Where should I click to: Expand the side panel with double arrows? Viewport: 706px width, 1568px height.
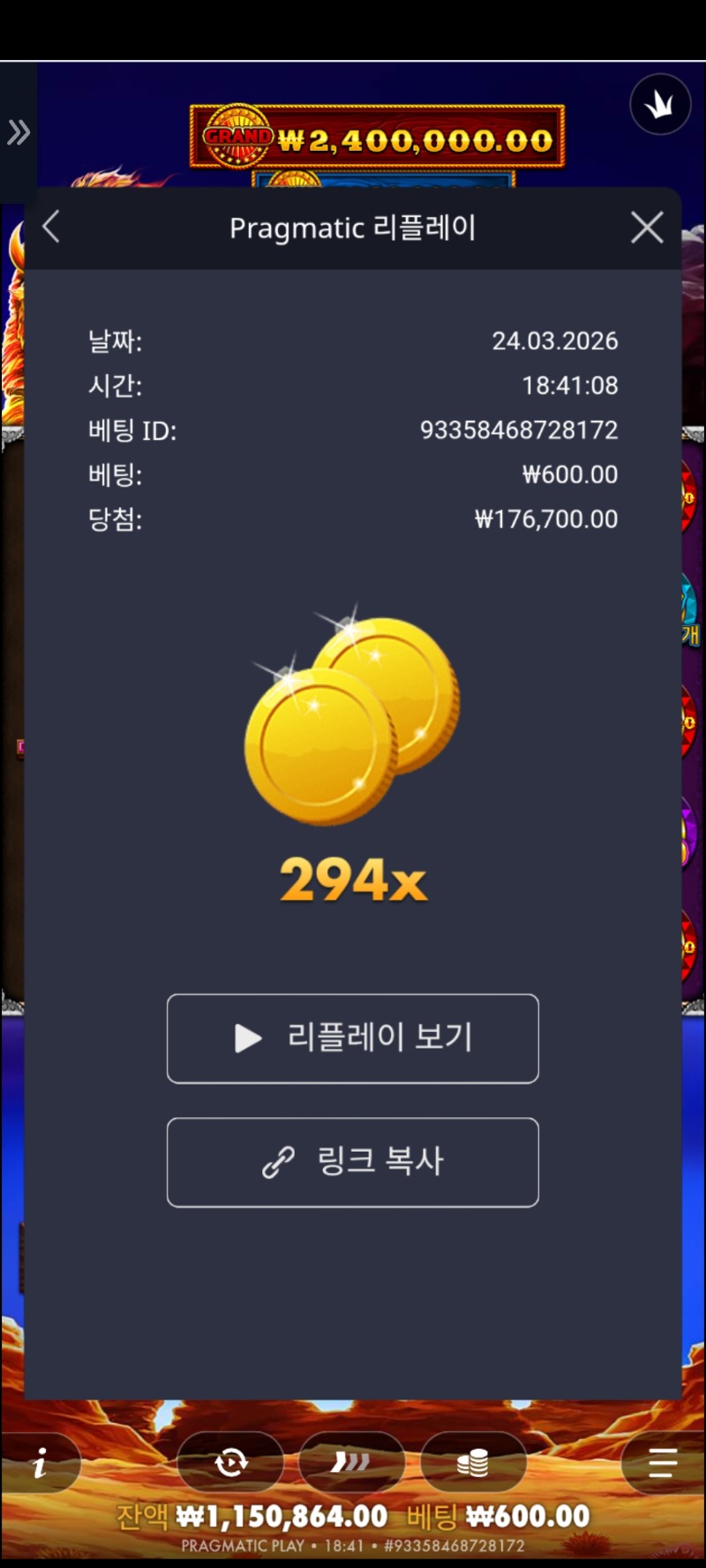[x=19, y=133]
